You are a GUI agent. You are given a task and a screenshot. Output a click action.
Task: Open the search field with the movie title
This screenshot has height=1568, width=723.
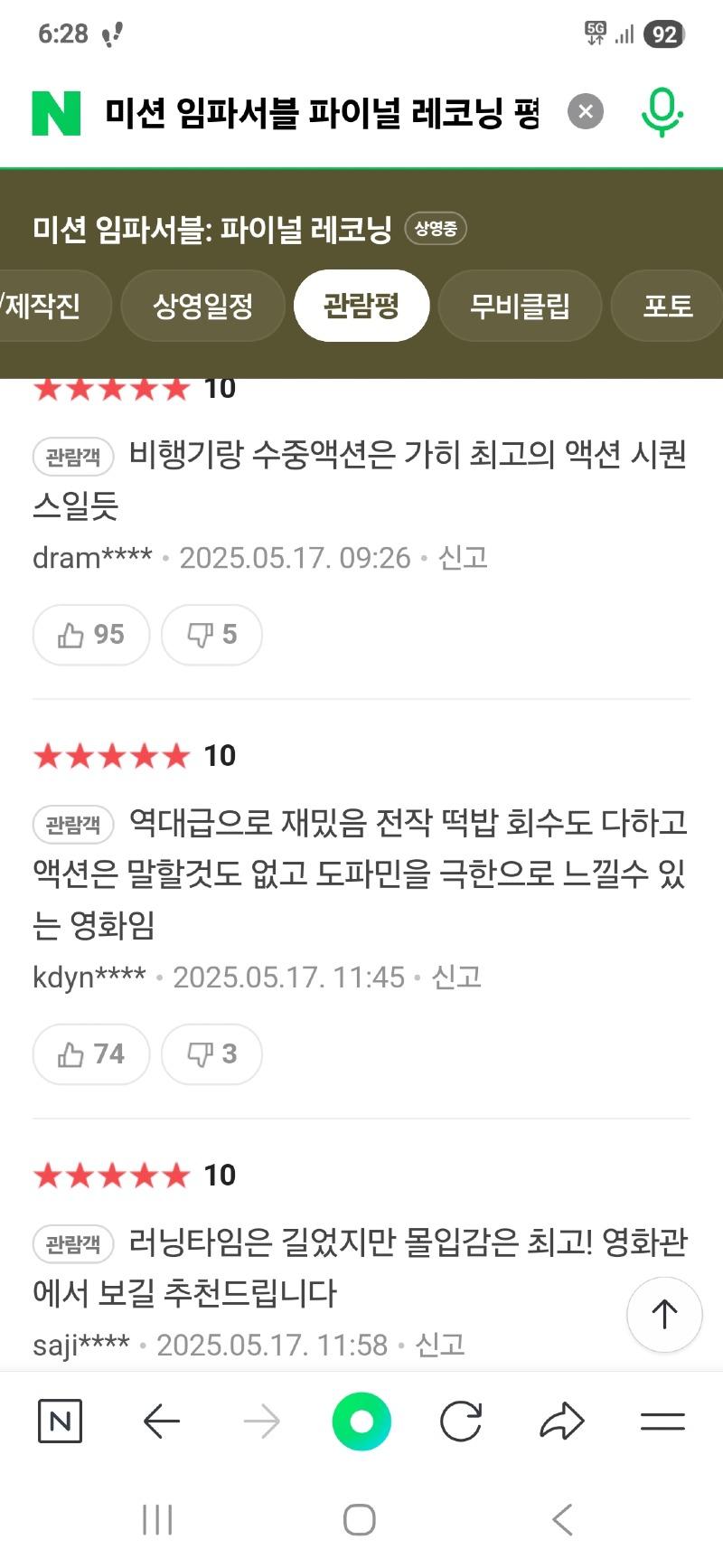[x=321, y=113]
